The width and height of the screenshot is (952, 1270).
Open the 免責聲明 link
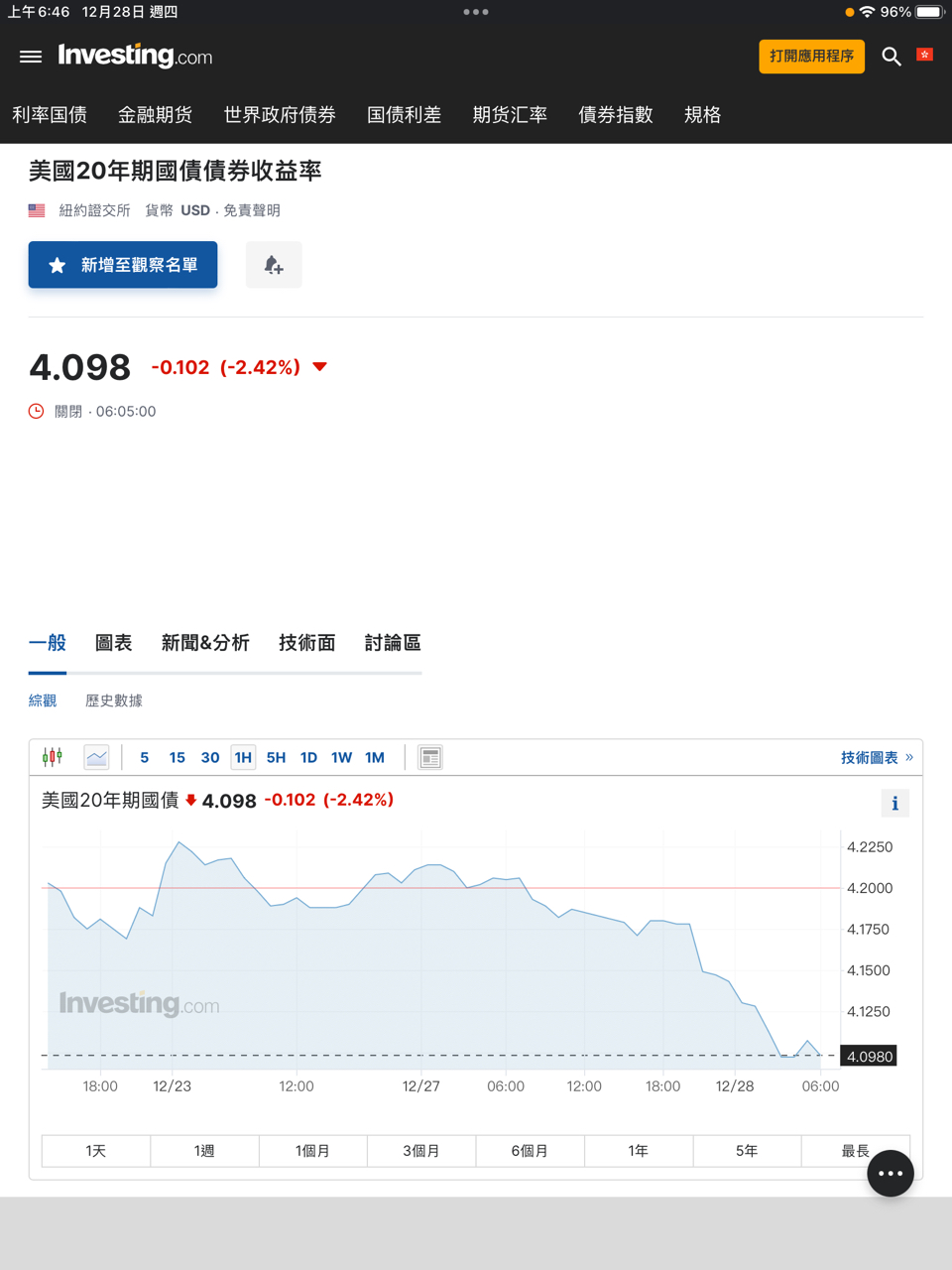point(251,209)
